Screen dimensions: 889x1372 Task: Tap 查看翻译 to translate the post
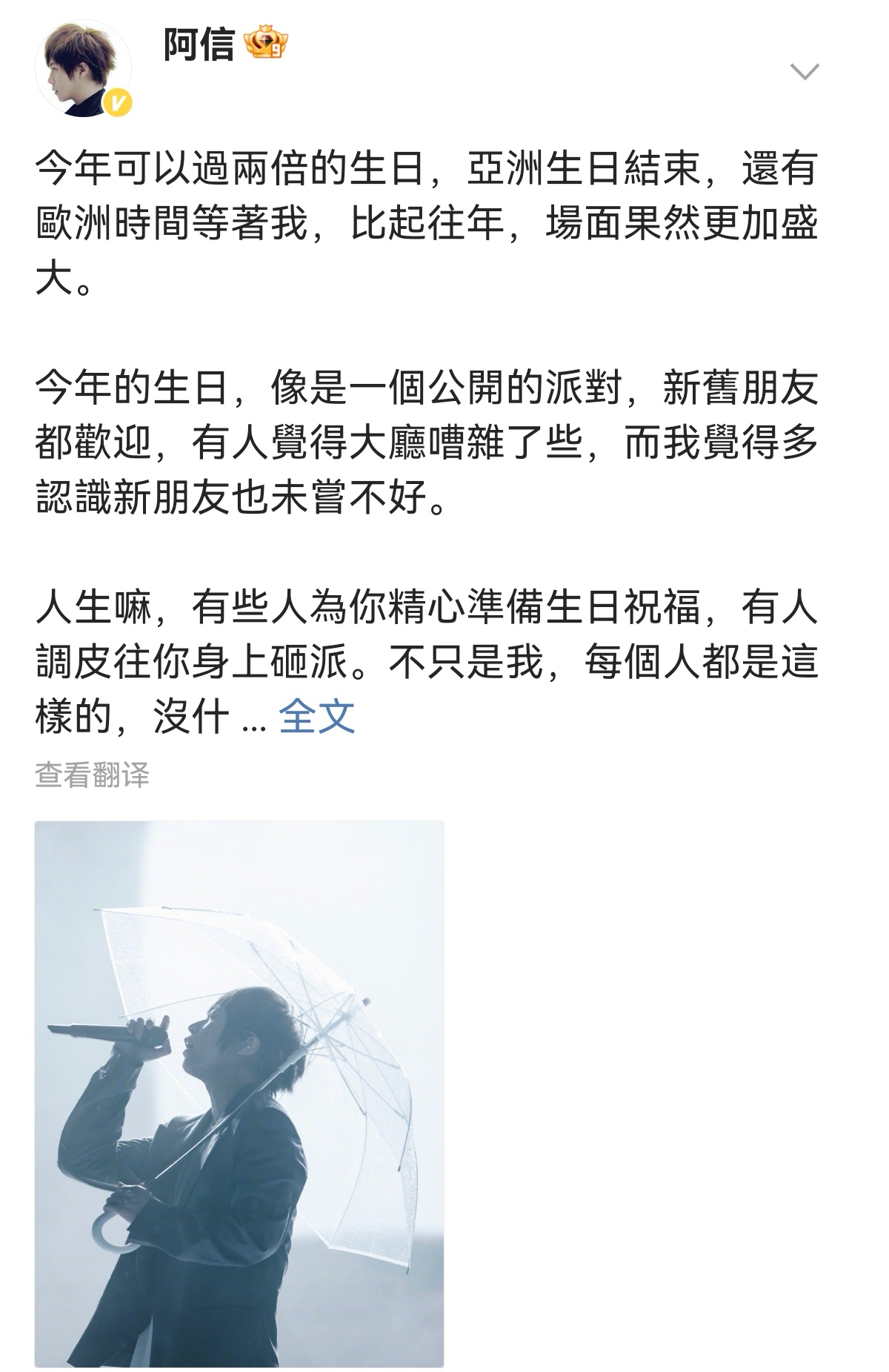93,775
